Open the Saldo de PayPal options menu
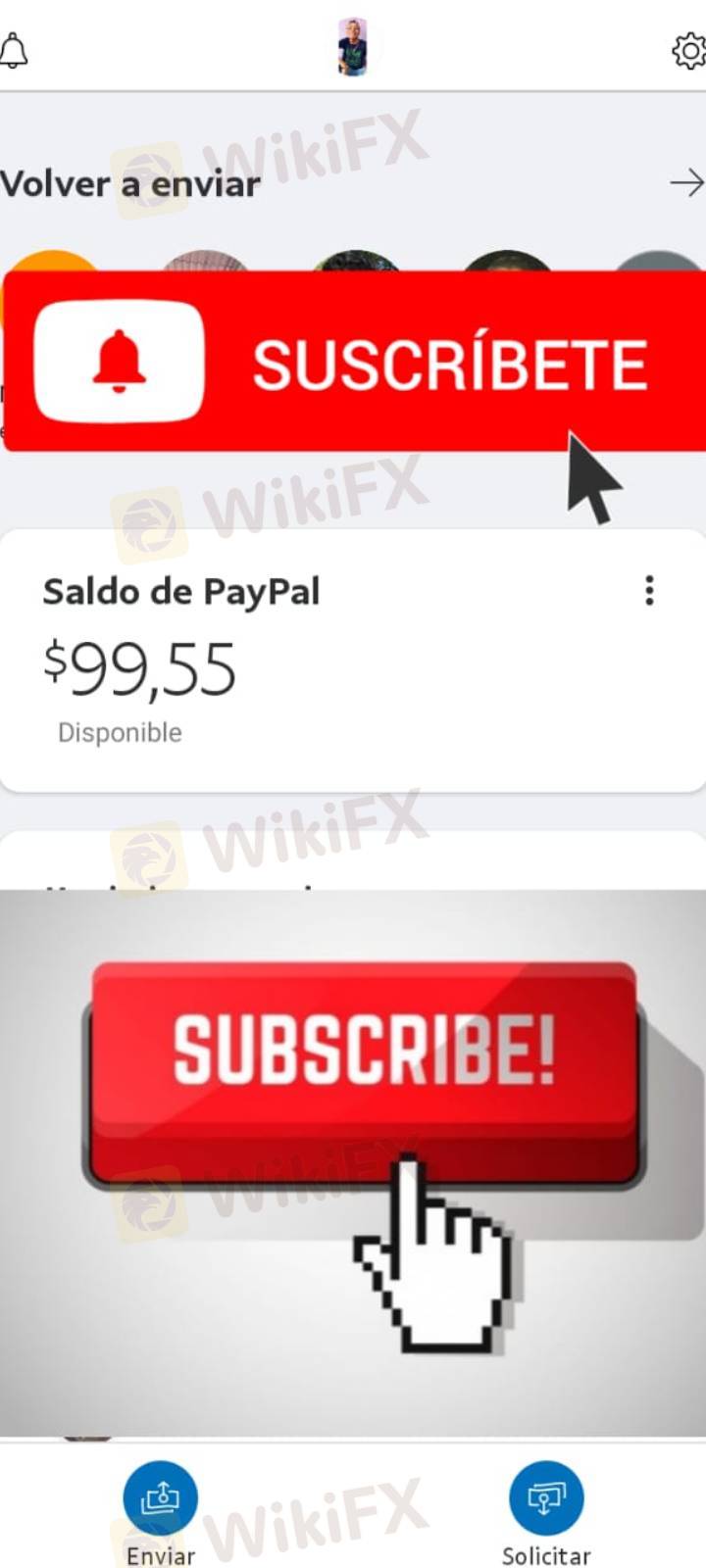Screen dimensions: 706x1568 tap(649, 591)
